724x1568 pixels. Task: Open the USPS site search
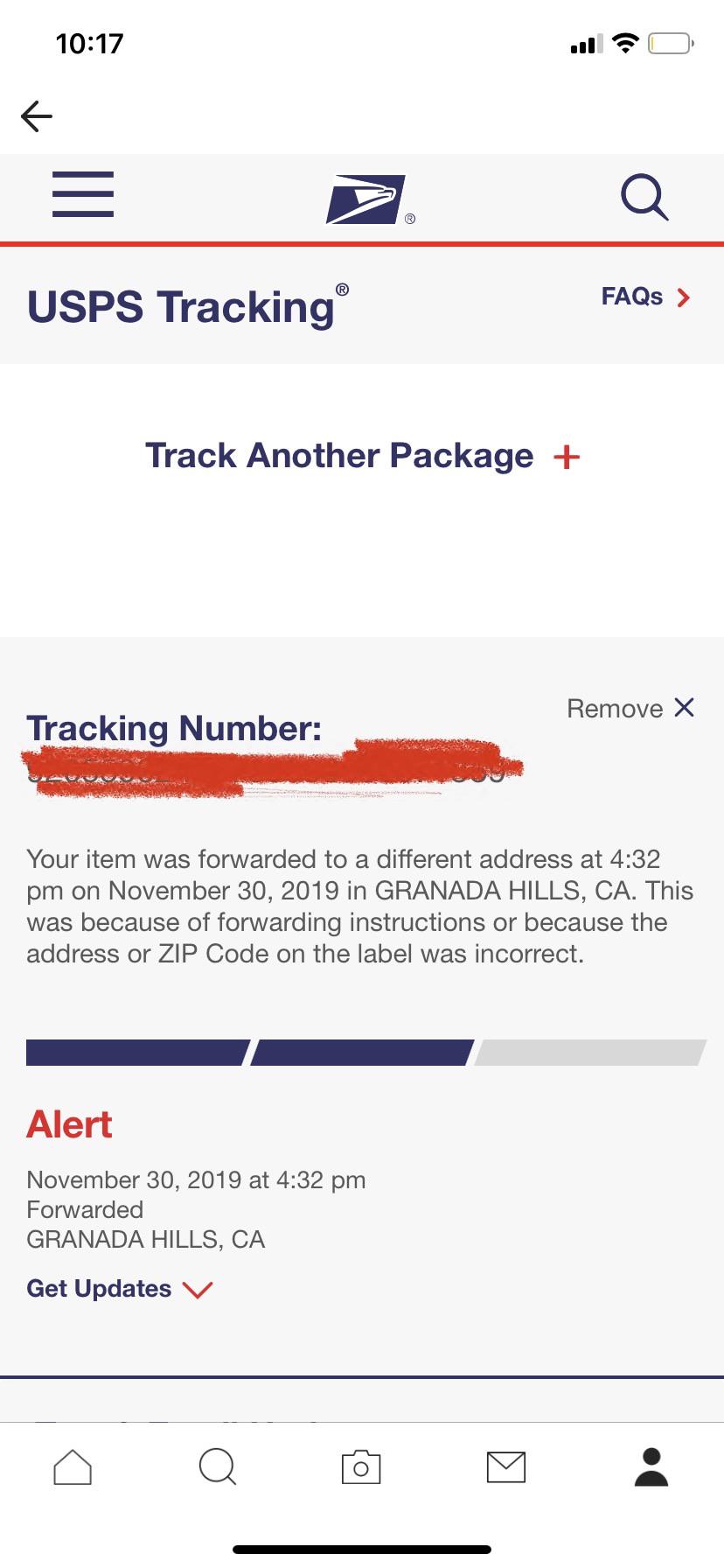click(644, 197)
